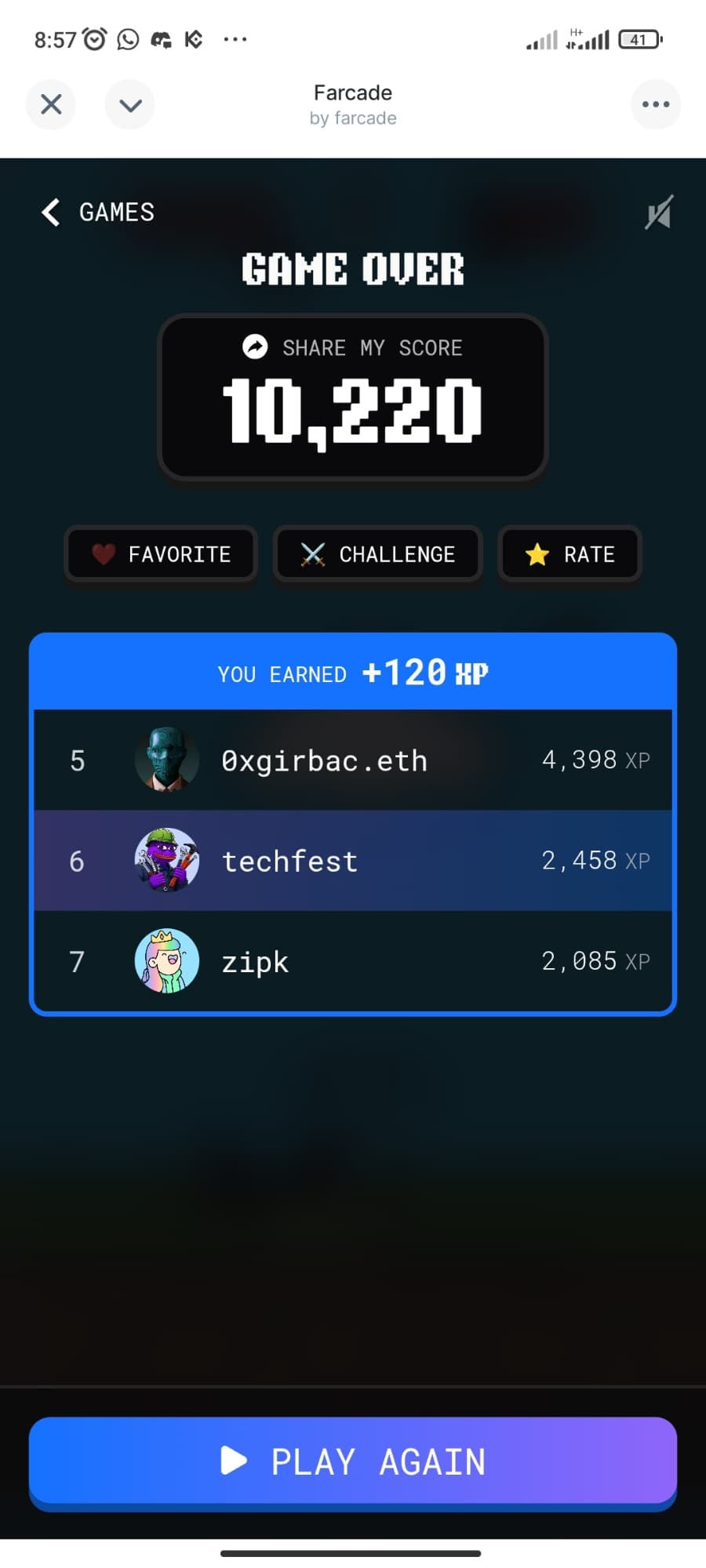Close the Farcade mini app
The height and width of the screenshot is (1568, 706).
point(51,104)
